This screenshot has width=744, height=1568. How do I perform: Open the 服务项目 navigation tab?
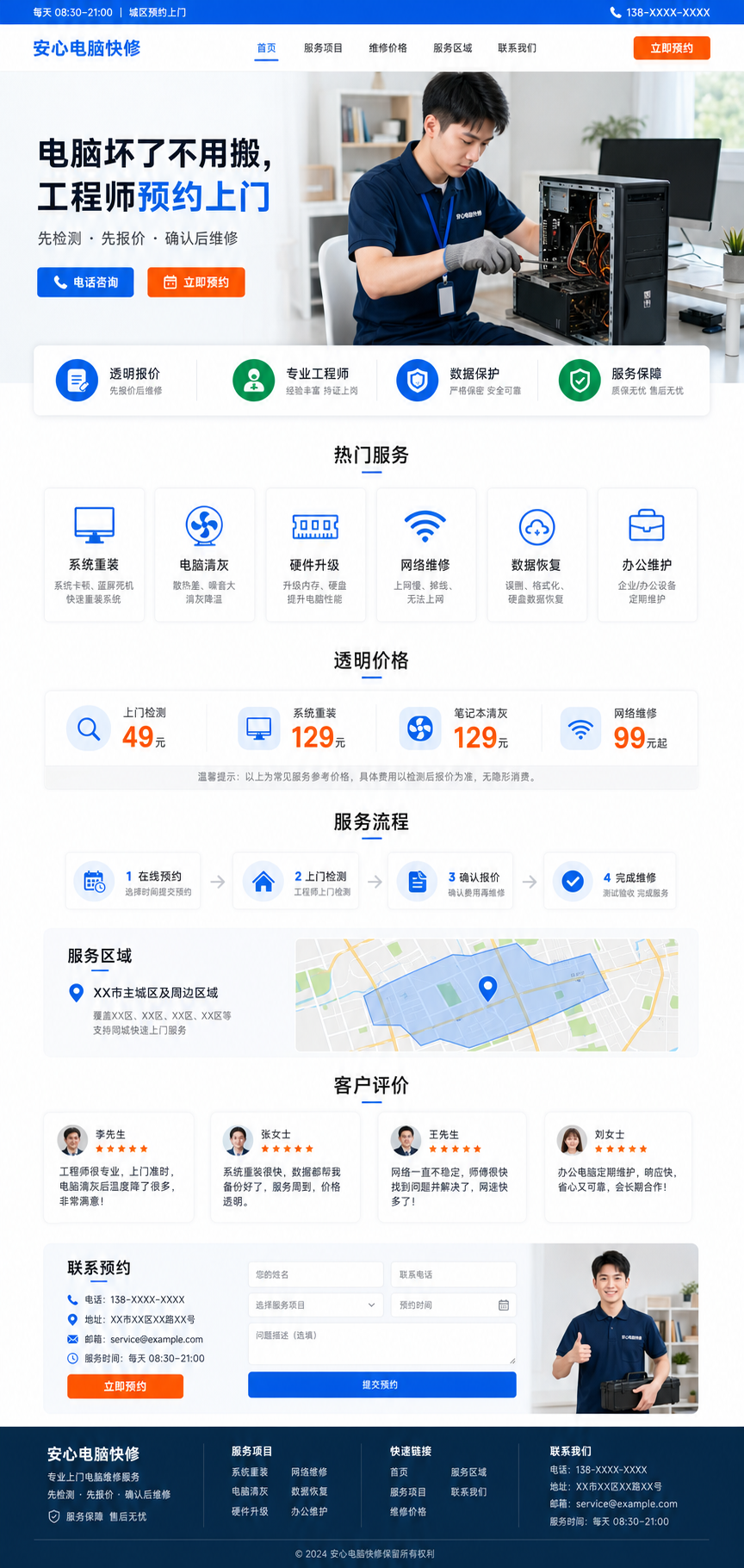(x=323, y=48)
